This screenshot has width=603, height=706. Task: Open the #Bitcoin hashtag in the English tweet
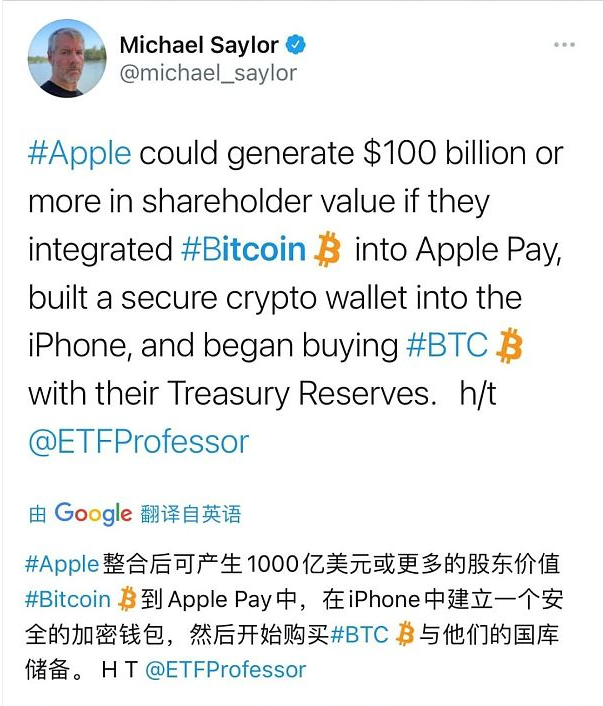(x=244, y=249)
